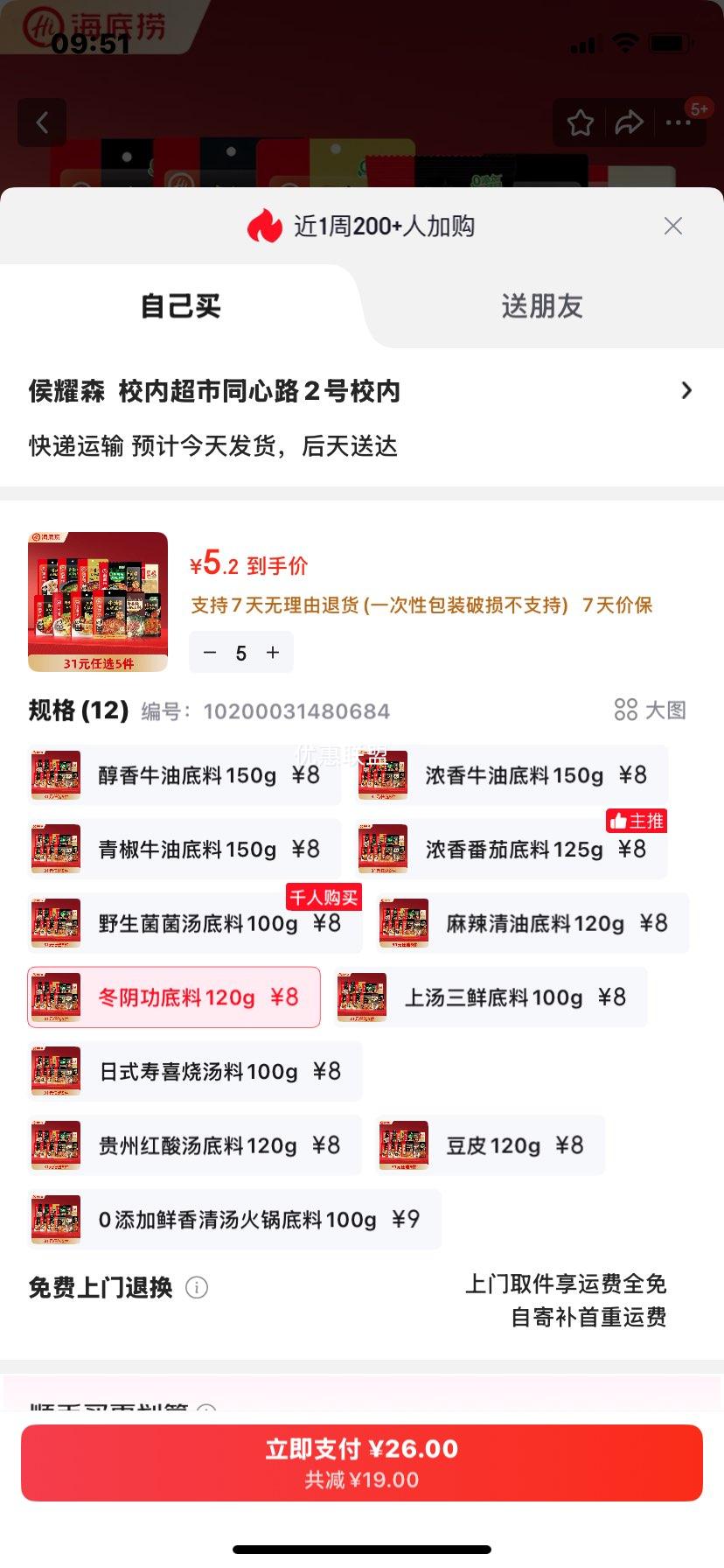The image size is (724, 1568).
Task: Switch to the 送朋友 tab
Action: point(542,306)
